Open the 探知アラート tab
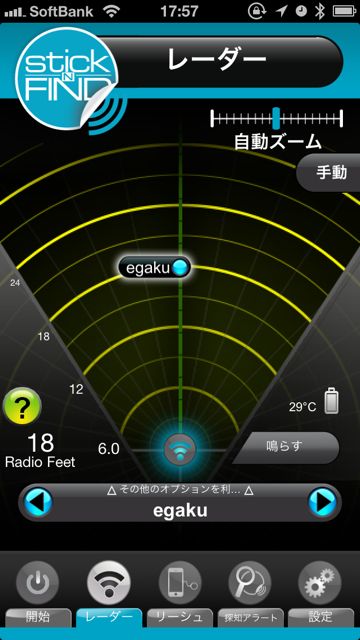The image size is (360, 640). tap(250, 594)
